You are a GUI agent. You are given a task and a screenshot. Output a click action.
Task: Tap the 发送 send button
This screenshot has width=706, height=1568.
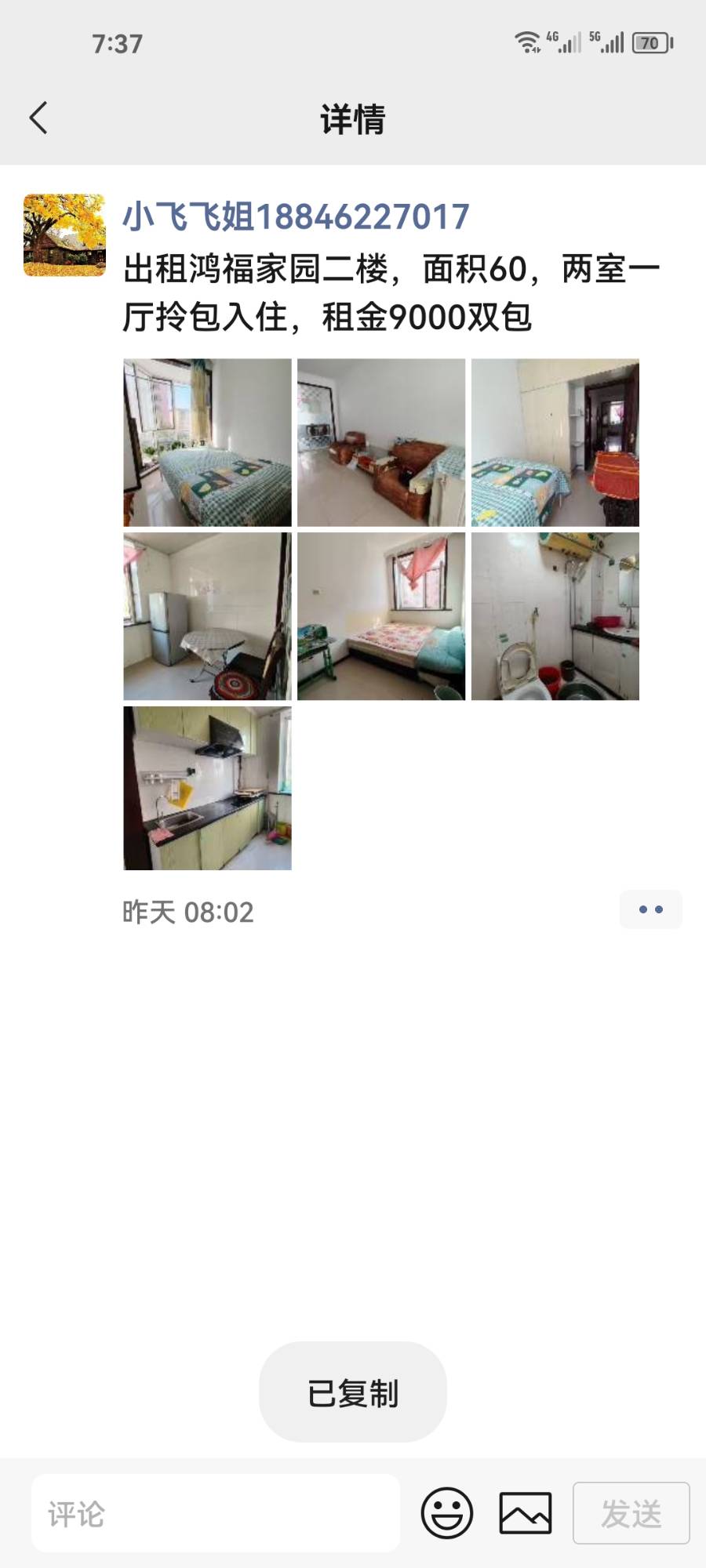point(631,1513)
